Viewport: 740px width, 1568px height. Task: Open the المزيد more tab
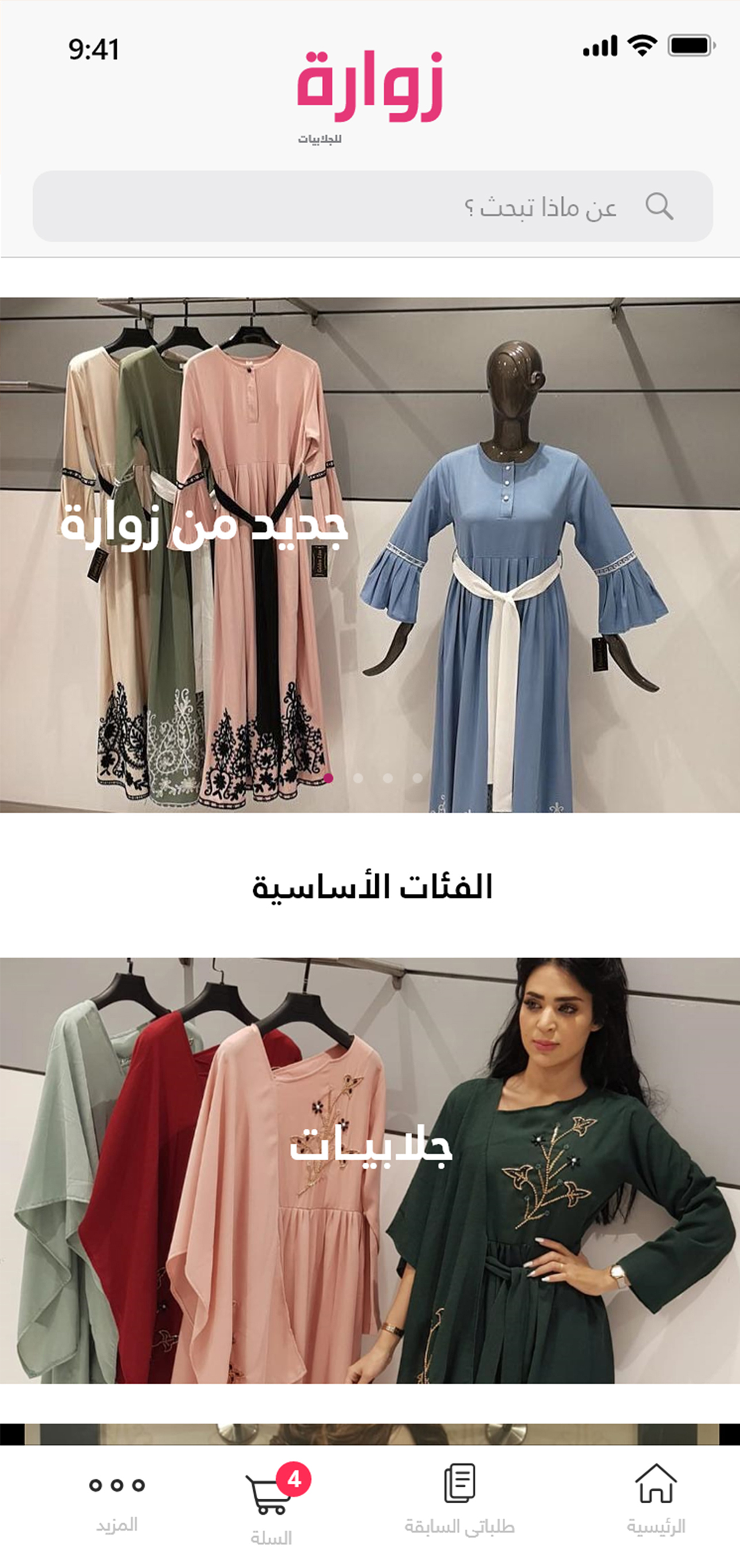[117, 1500]
